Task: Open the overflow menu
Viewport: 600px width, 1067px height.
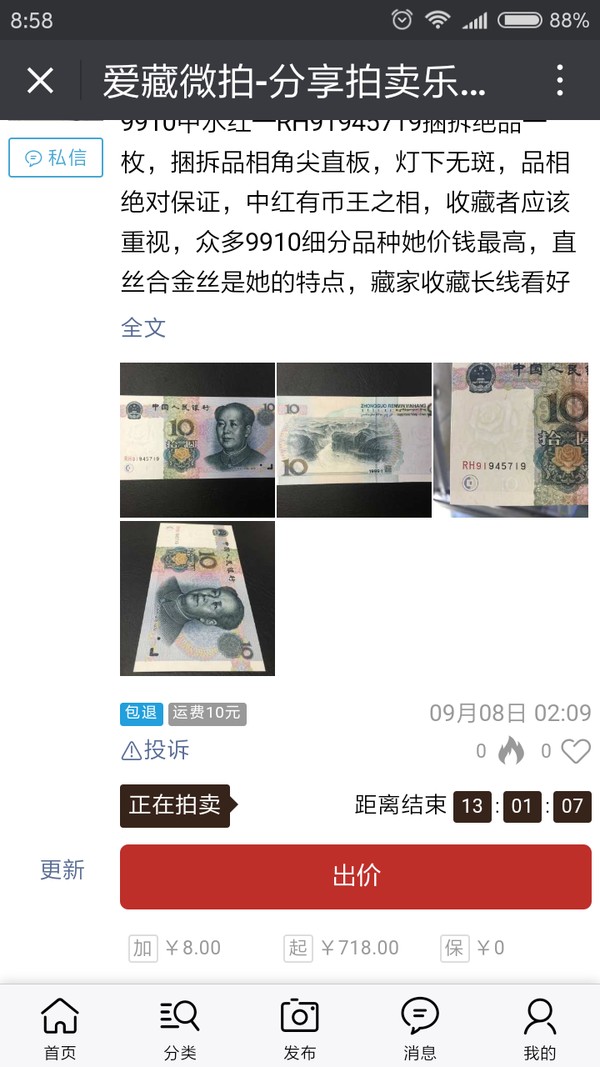Action: click(x=560, y=81)
